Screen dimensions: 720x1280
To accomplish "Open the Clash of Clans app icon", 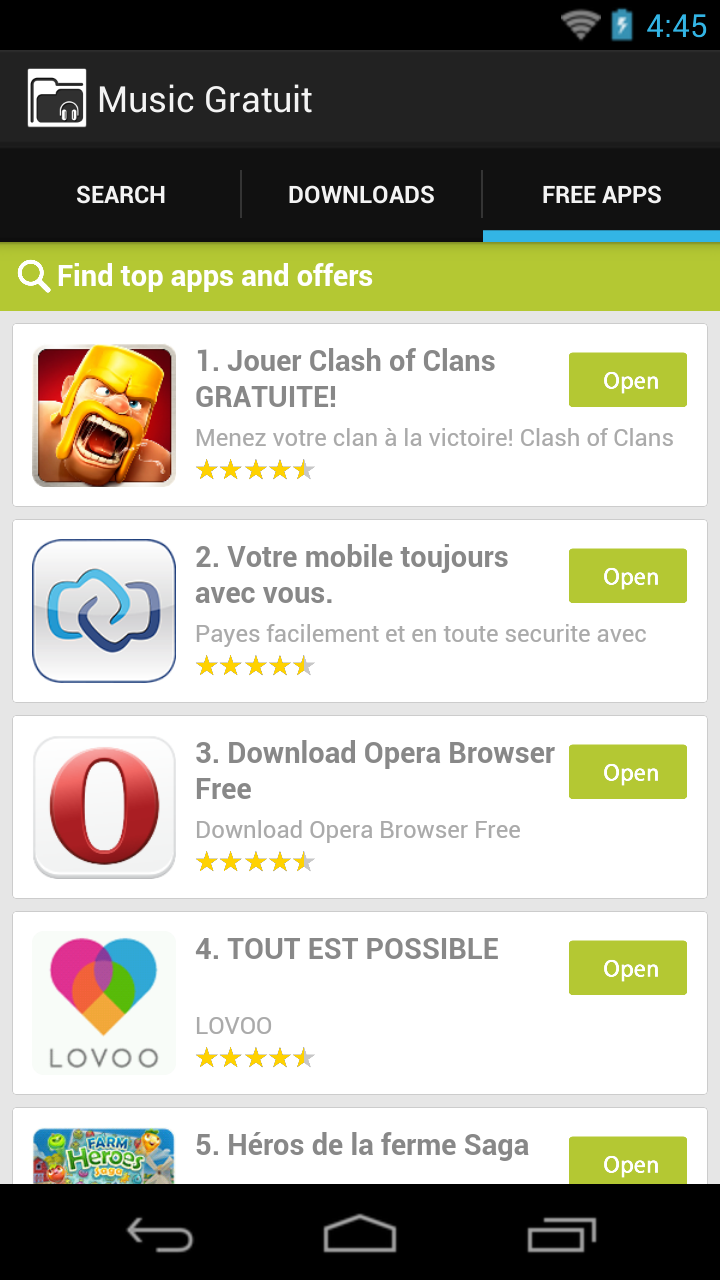I will point(103,414).
